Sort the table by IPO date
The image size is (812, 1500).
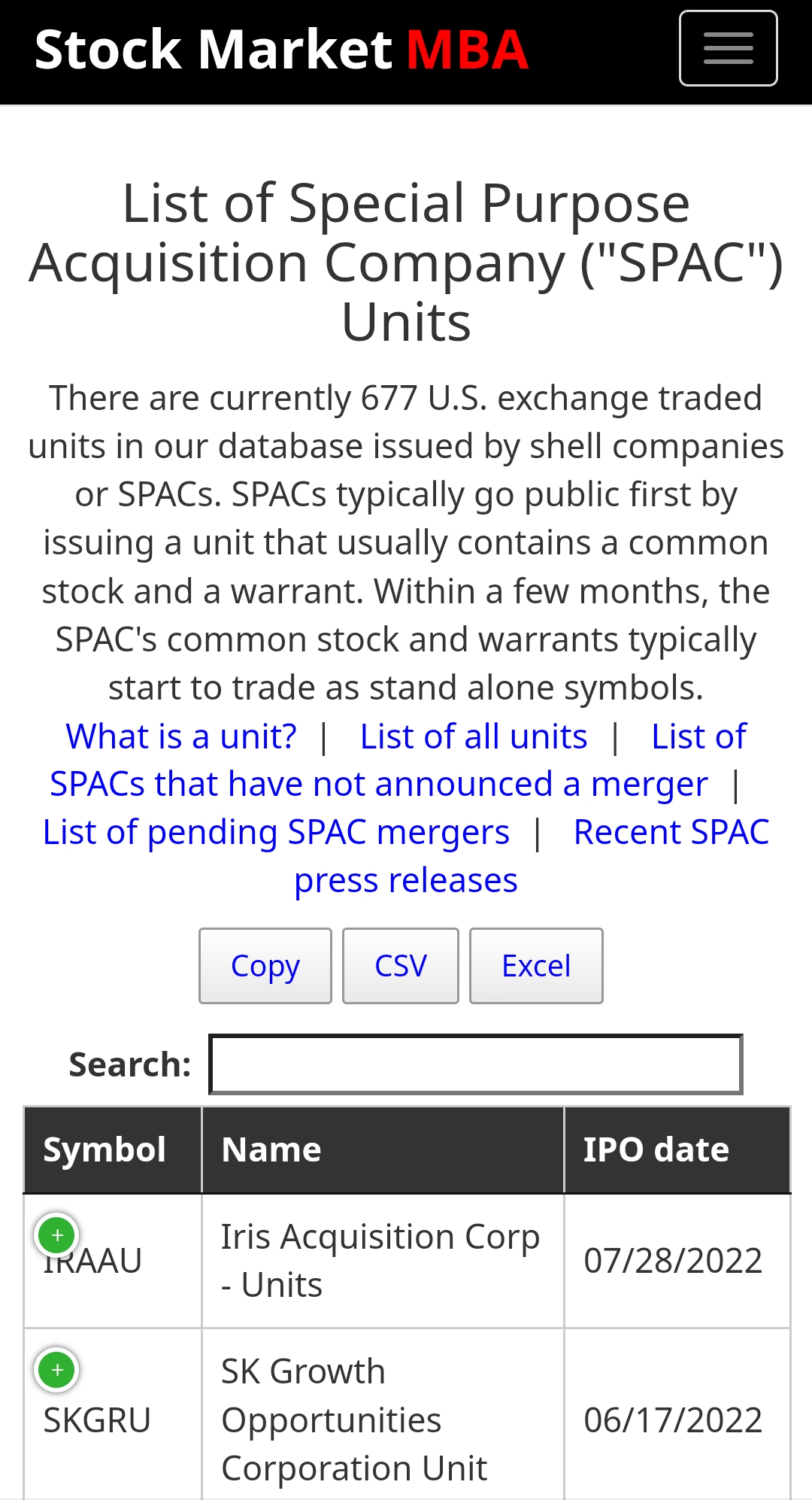(x=677, y=1150)
